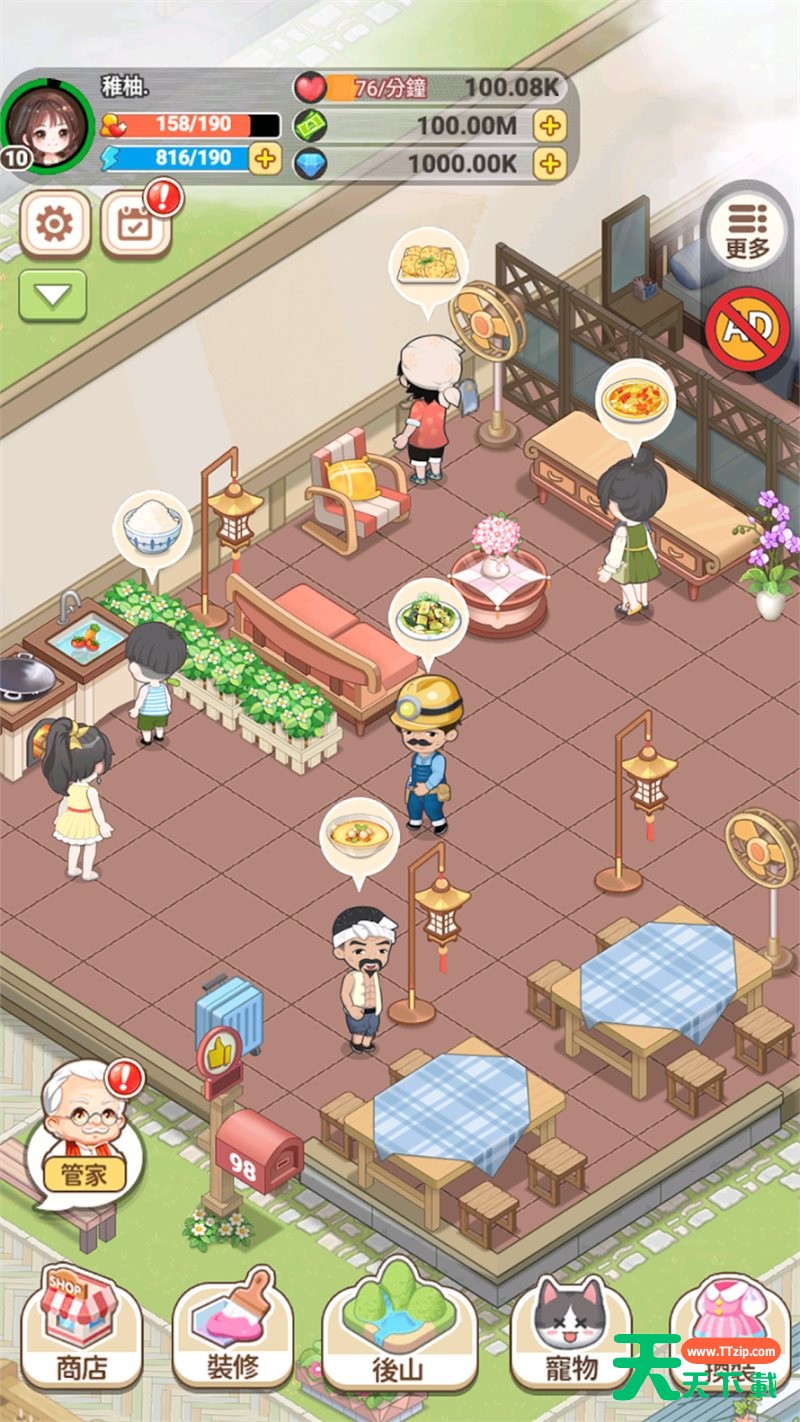Screen dimensions: 800x1422
Task: Open the 更多 menu
Action: click(747, 231)
